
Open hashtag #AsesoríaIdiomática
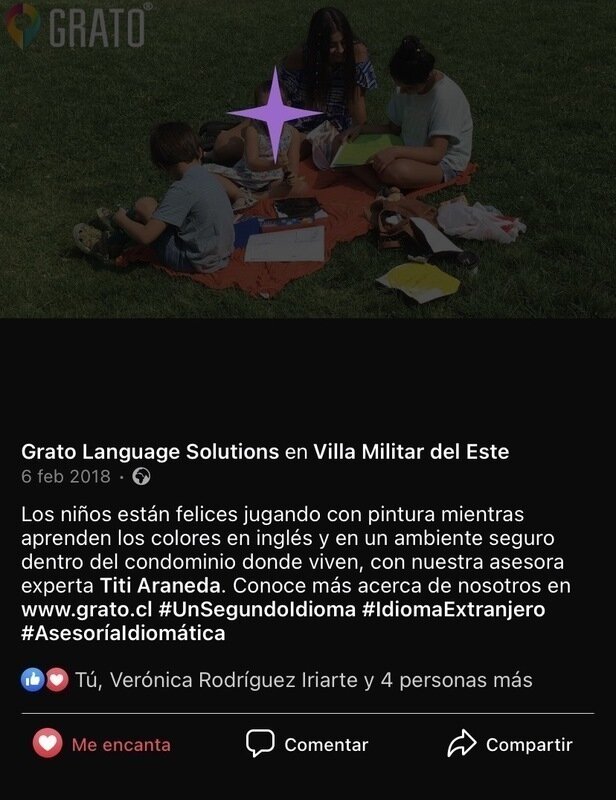pos(123,634)
